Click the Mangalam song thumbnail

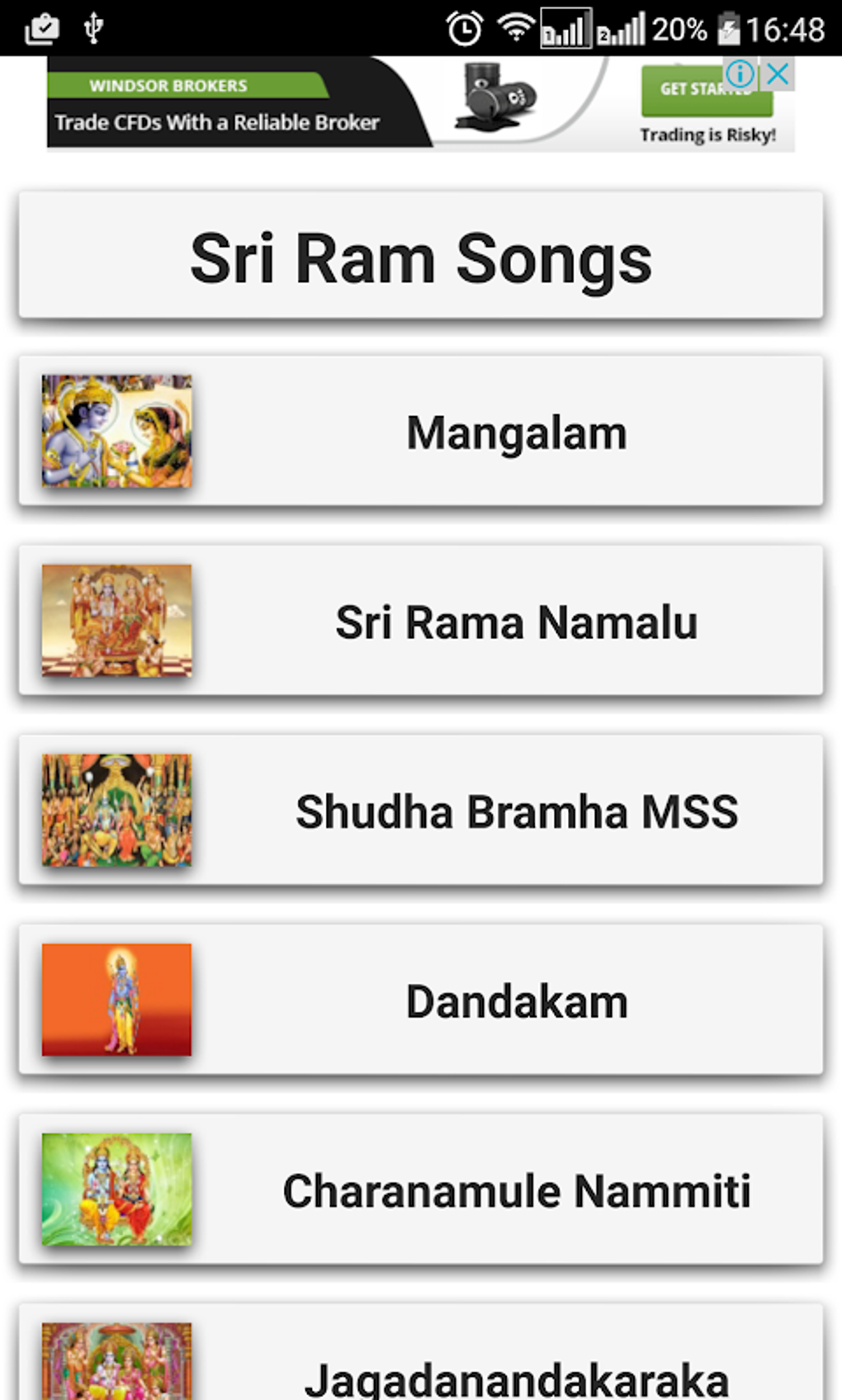click(116, 430)
